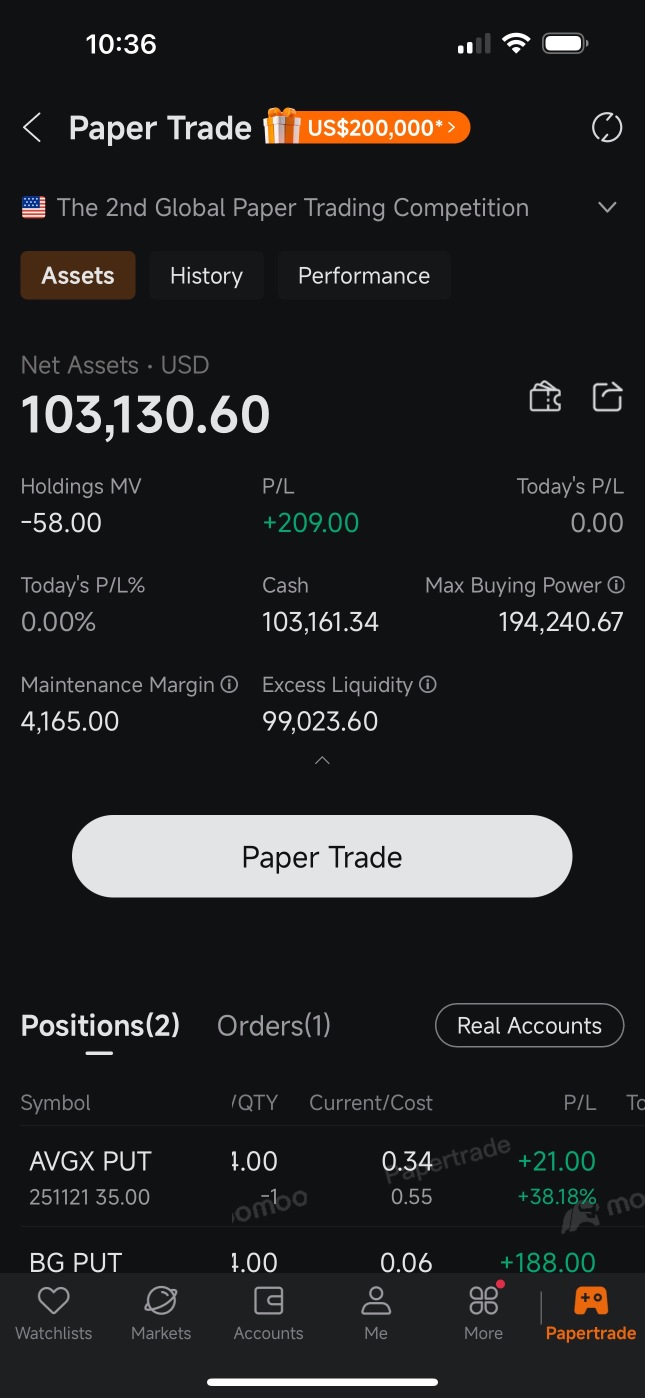645x1398 pixels.
Task: Select the Assets tab
Action: point(78,276)
